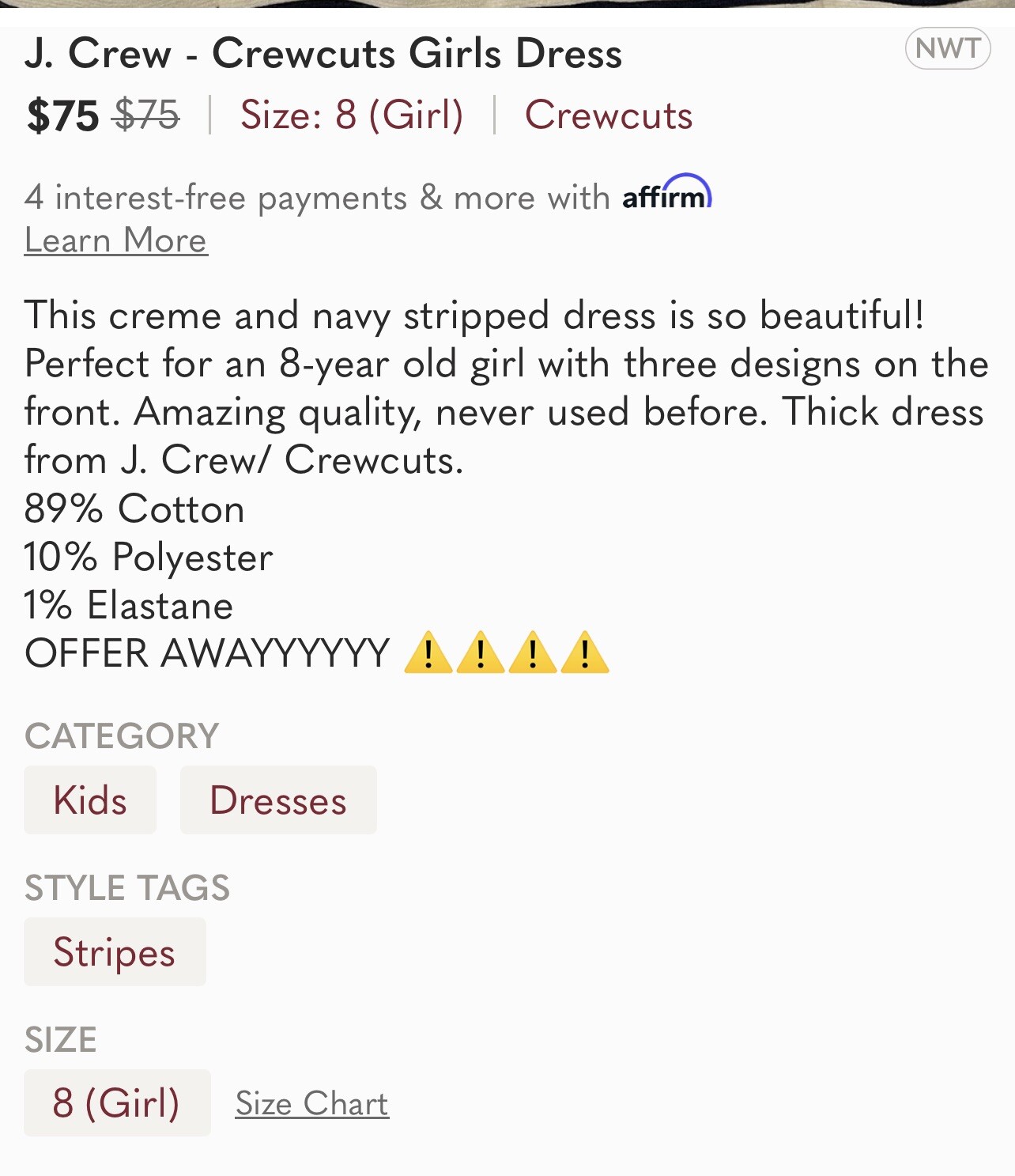Select the Dresses category chip
The height and width of the screenshot is (1176, 1015).
pos(278,800)
